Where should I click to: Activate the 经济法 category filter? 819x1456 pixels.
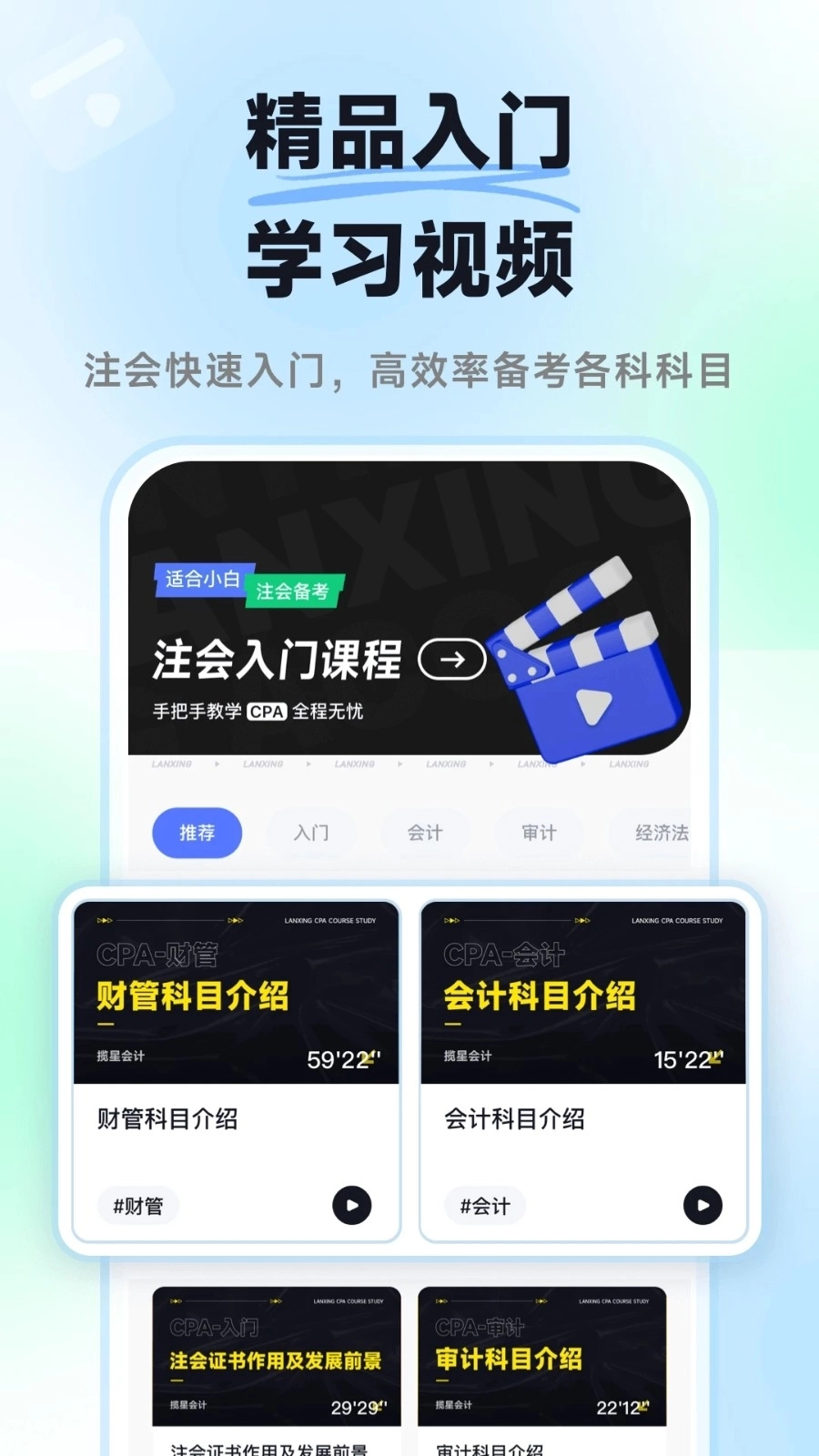point(659,833)
